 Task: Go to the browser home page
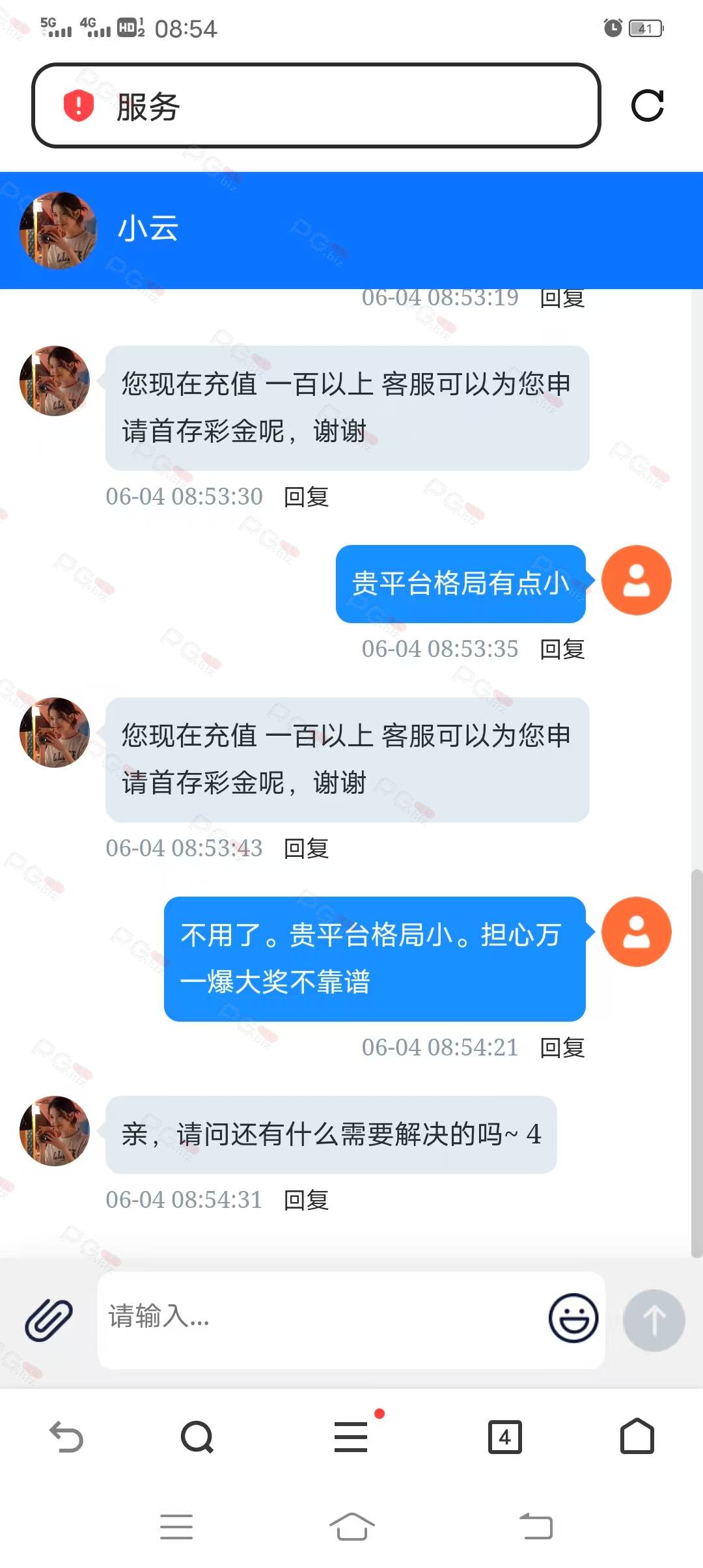click(637, 1437)
